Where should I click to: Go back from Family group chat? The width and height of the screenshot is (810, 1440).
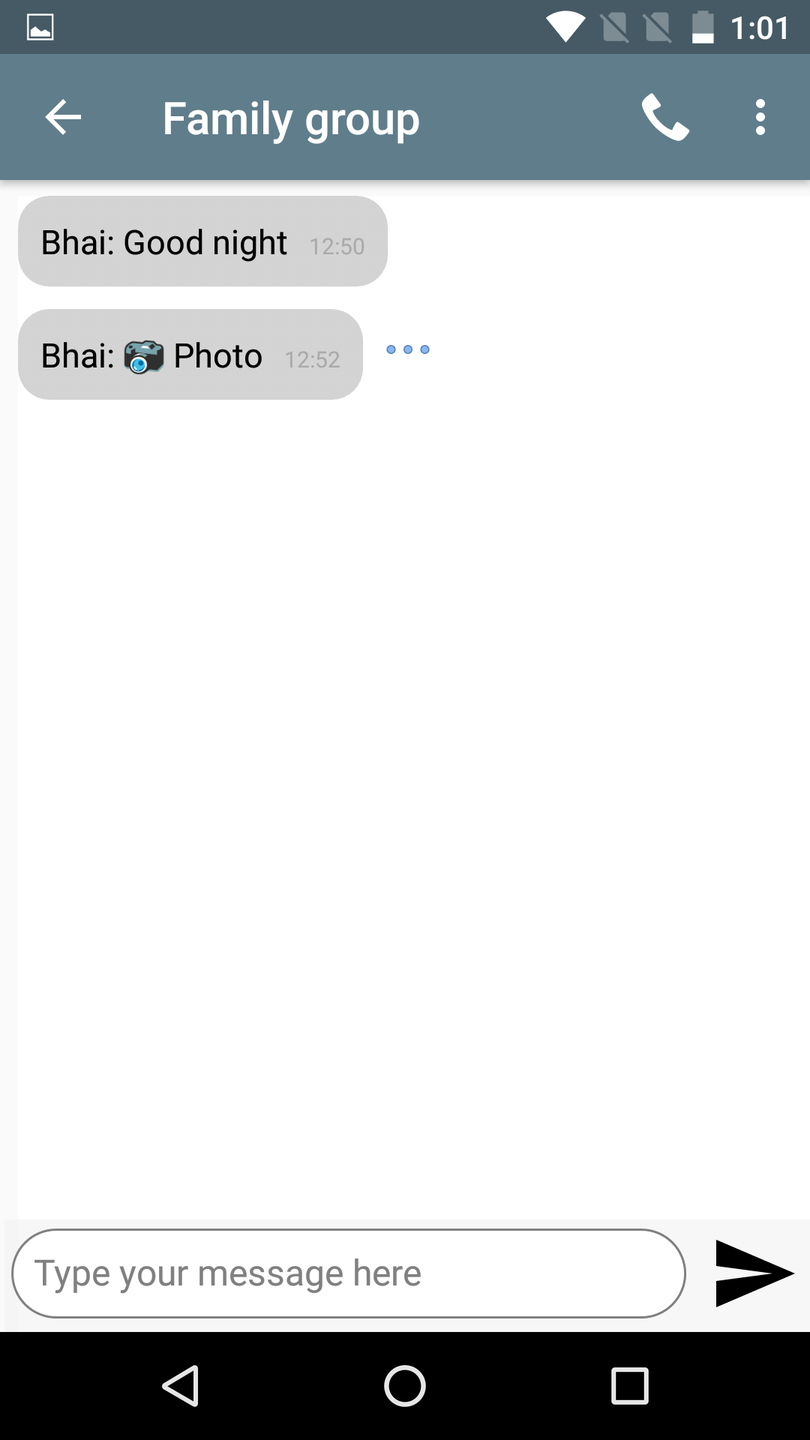[x=63, y=118]
